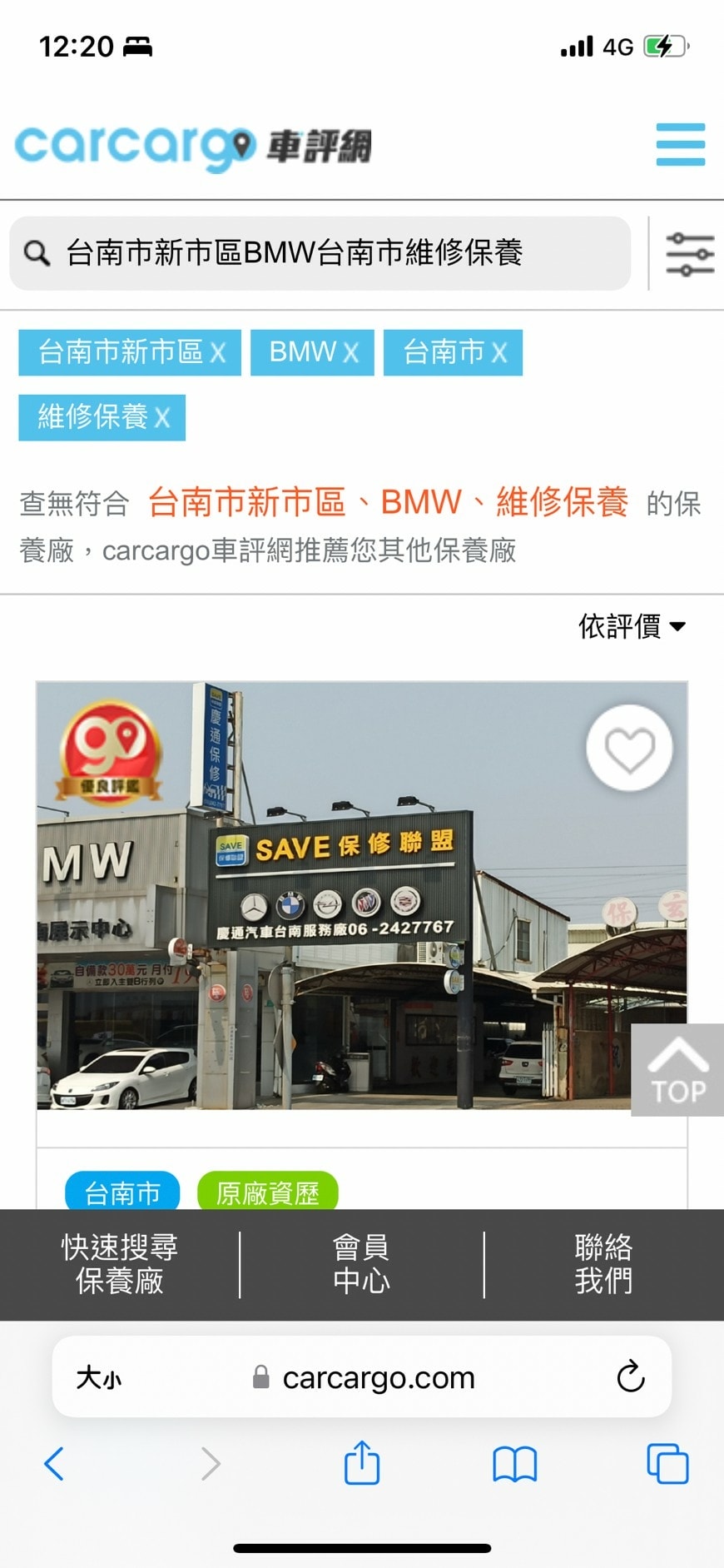Favorite the SAVE保修聯盟 shop with heart

click(x=629, y=748)
